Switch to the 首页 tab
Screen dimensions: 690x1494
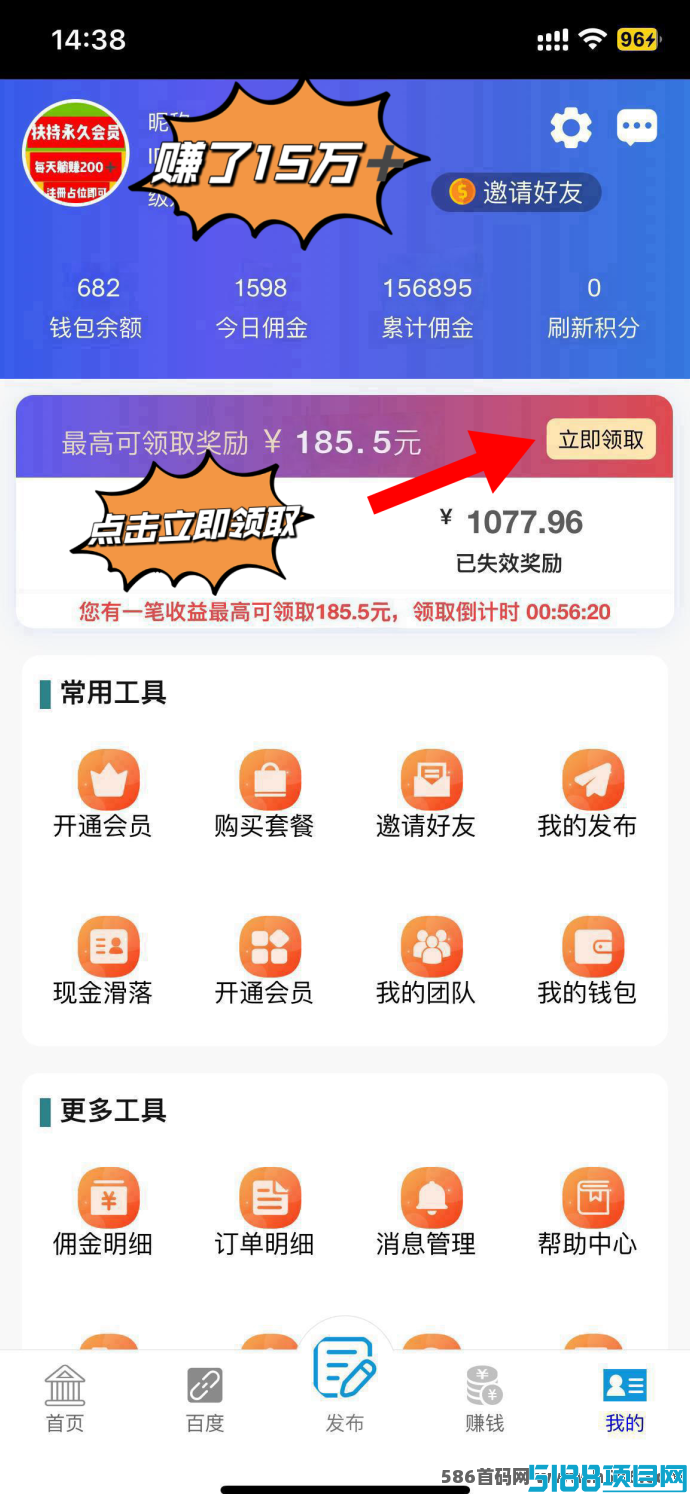pos(65,1399)
